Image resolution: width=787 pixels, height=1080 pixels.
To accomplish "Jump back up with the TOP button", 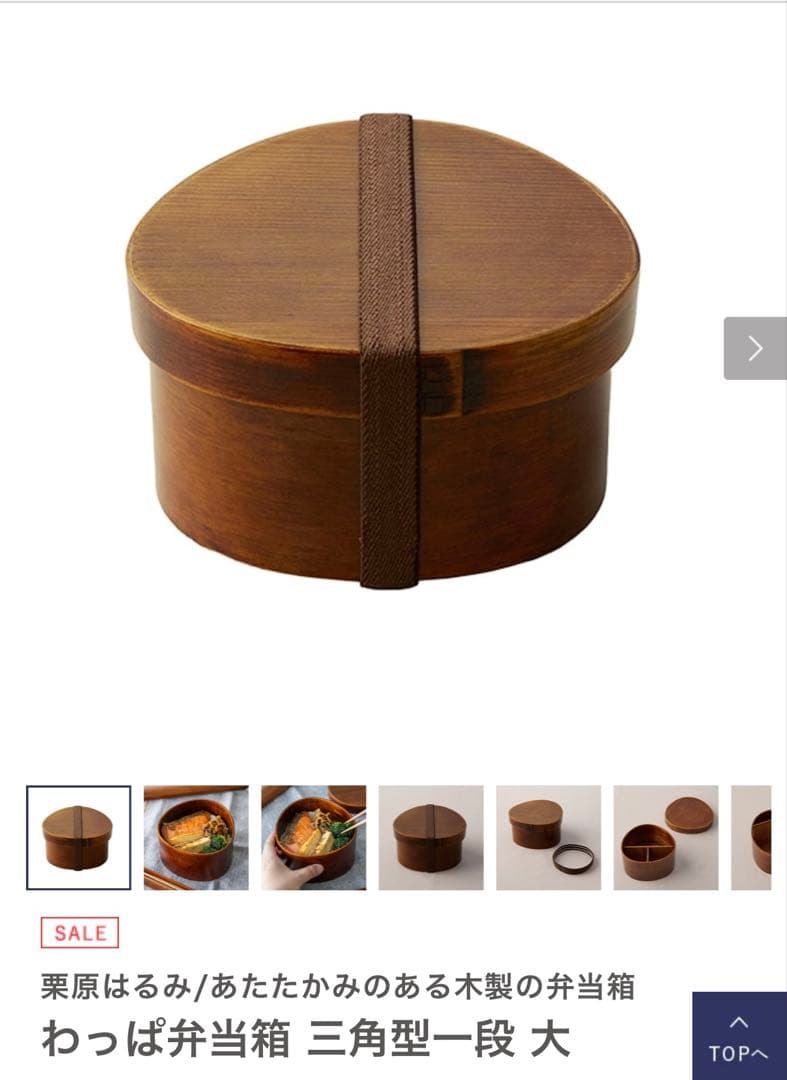I will coord(739,1037).
